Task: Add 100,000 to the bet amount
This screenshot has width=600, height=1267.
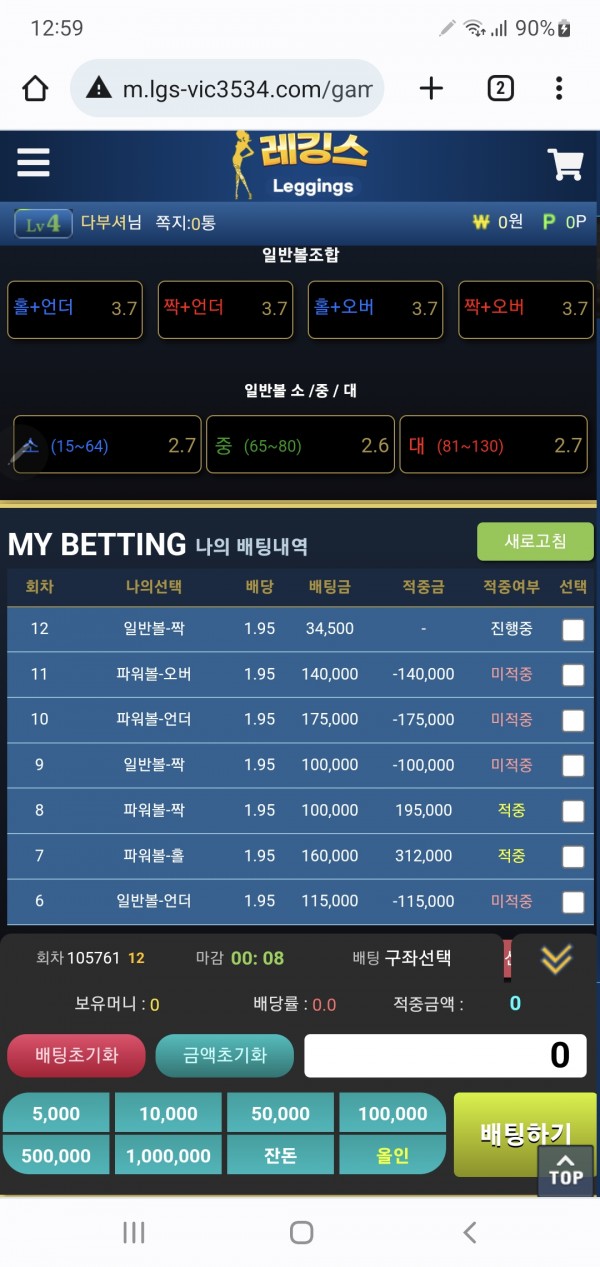Action: [392, 1113]
